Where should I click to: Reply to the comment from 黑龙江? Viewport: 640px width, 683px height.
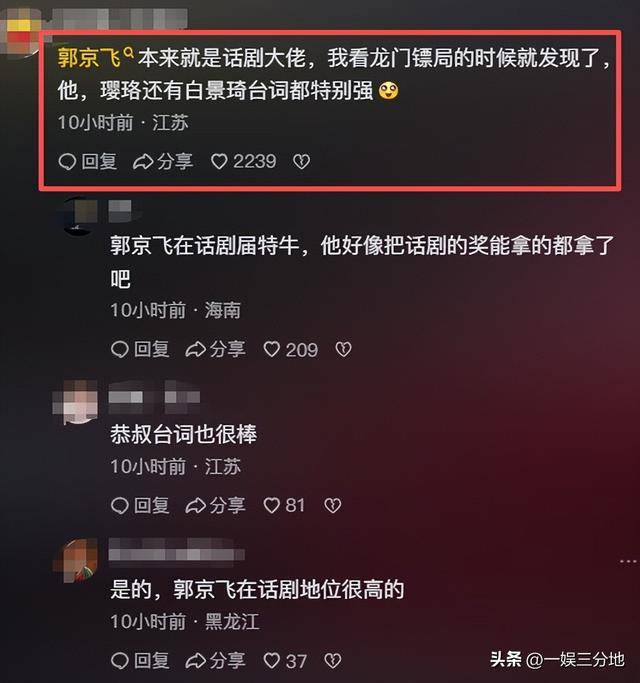tap(140, 660)
